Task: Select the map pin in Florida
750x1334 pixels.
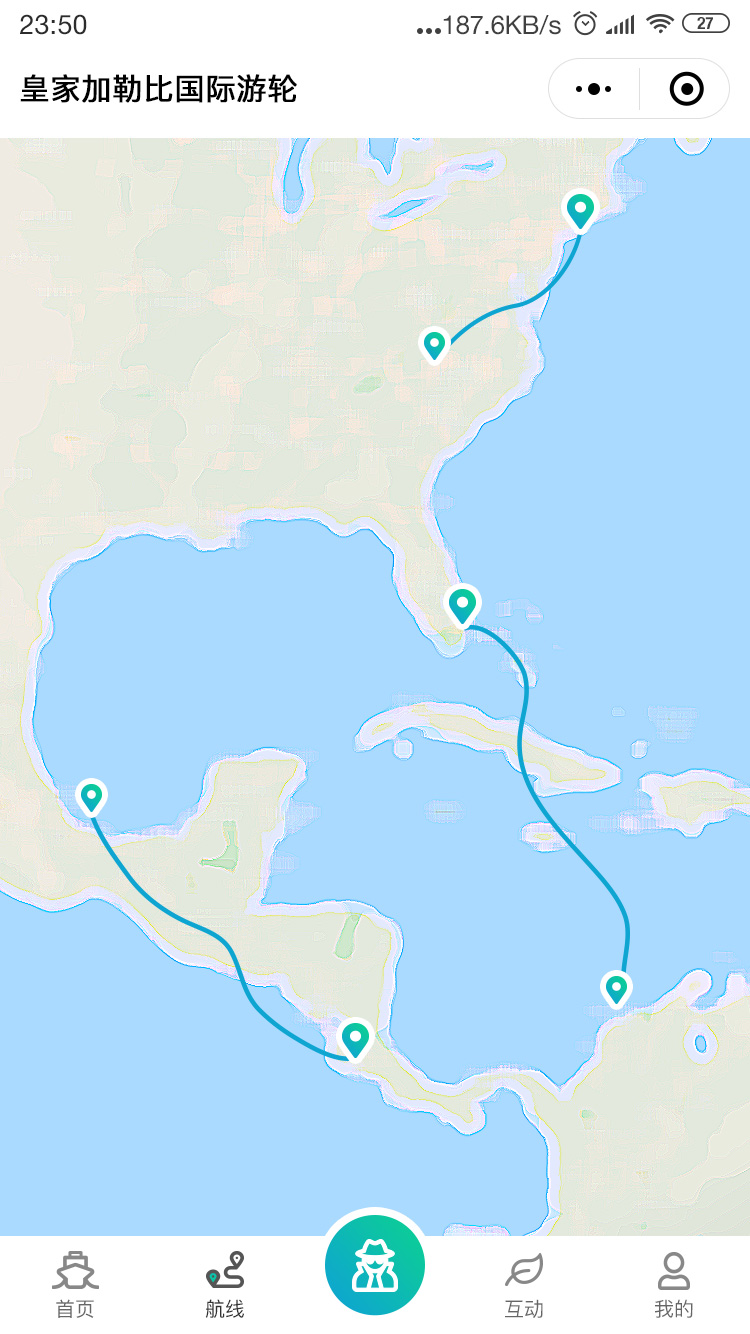Action: [462, 606]
